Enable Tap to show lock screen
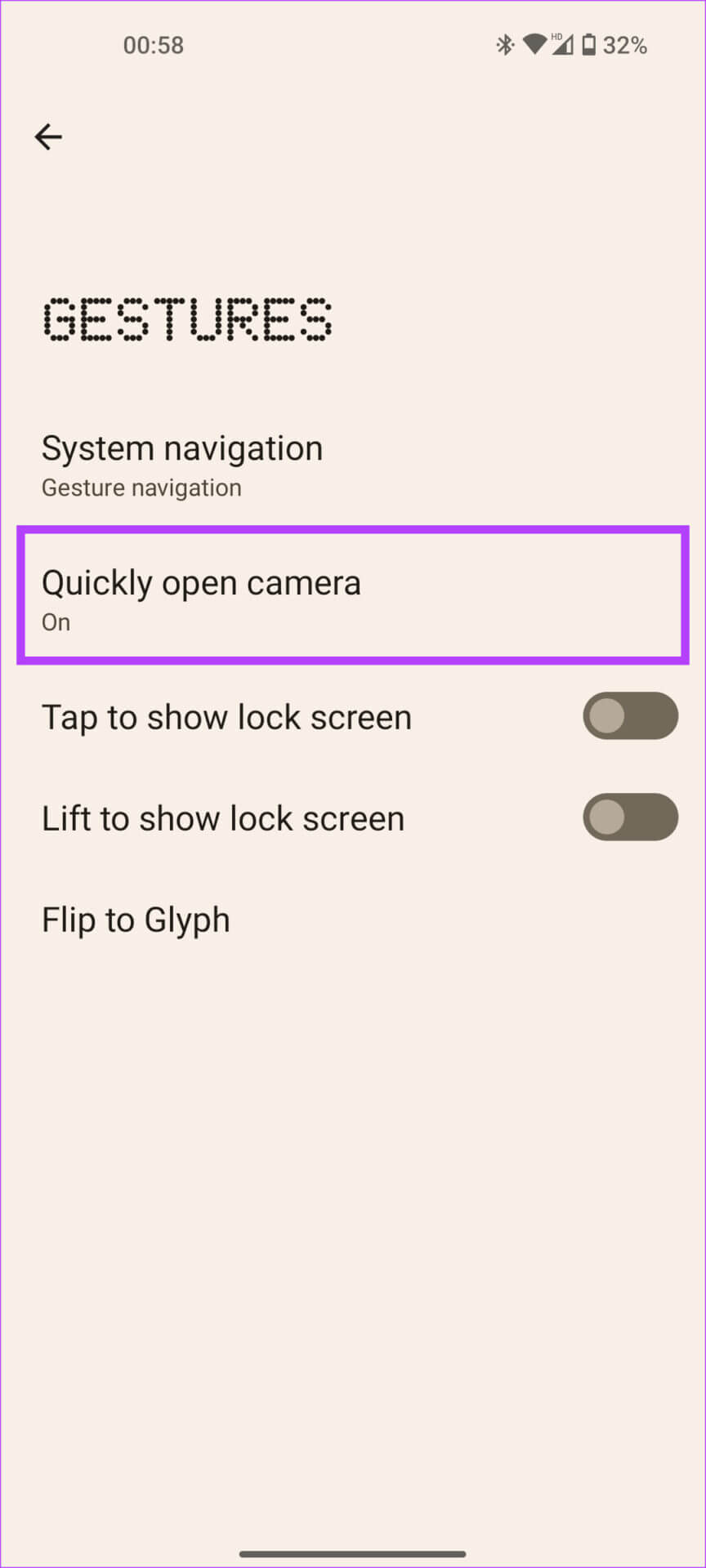The image size is (706, 1568). click(x=629, y=716)
